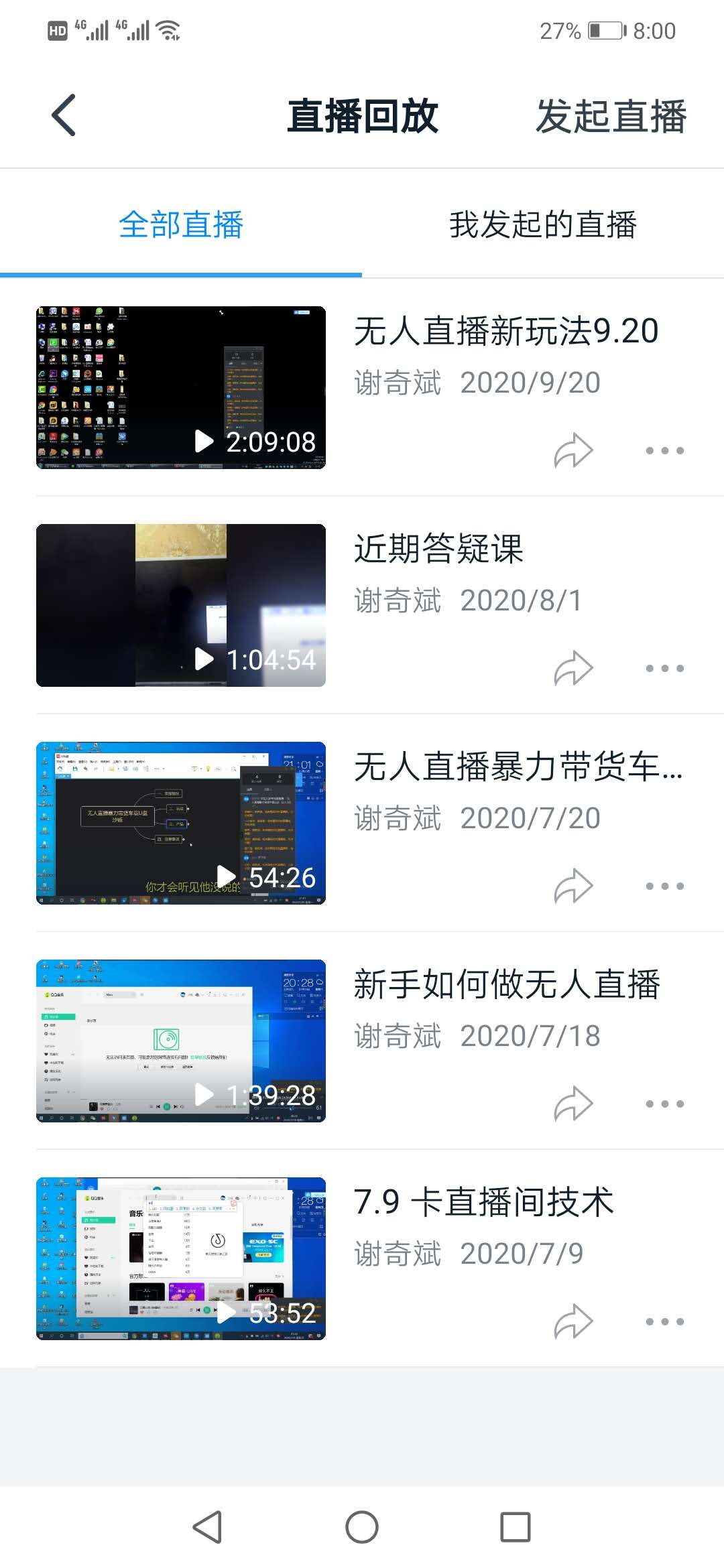Viewport: 724px width, 1568px height.
Task: Play the 7.9 卡直播间技术 replay video
Action: [181, 1258]
